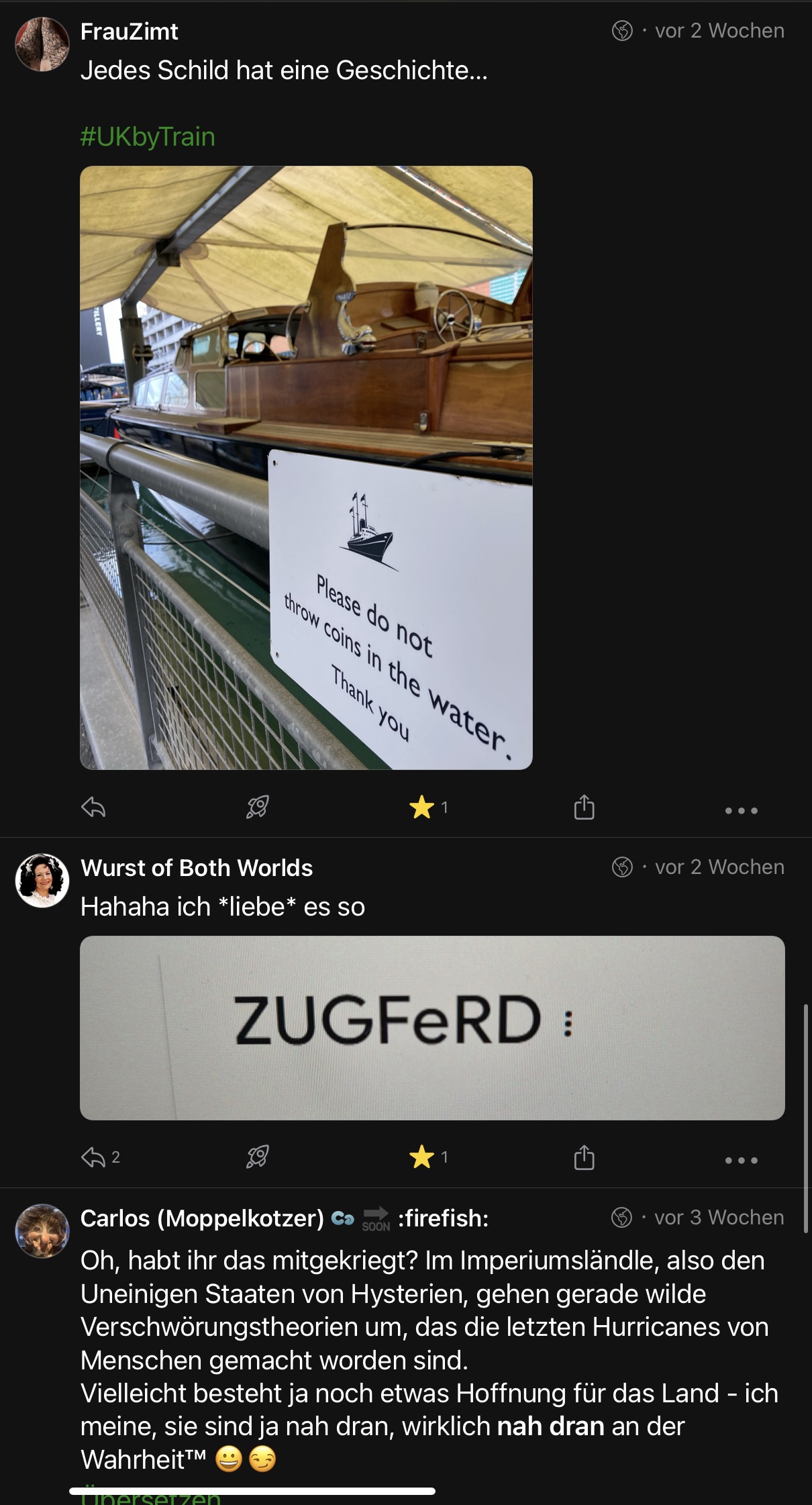
Task: Open more options on FrauZimt's post
Action: (741, 810)
